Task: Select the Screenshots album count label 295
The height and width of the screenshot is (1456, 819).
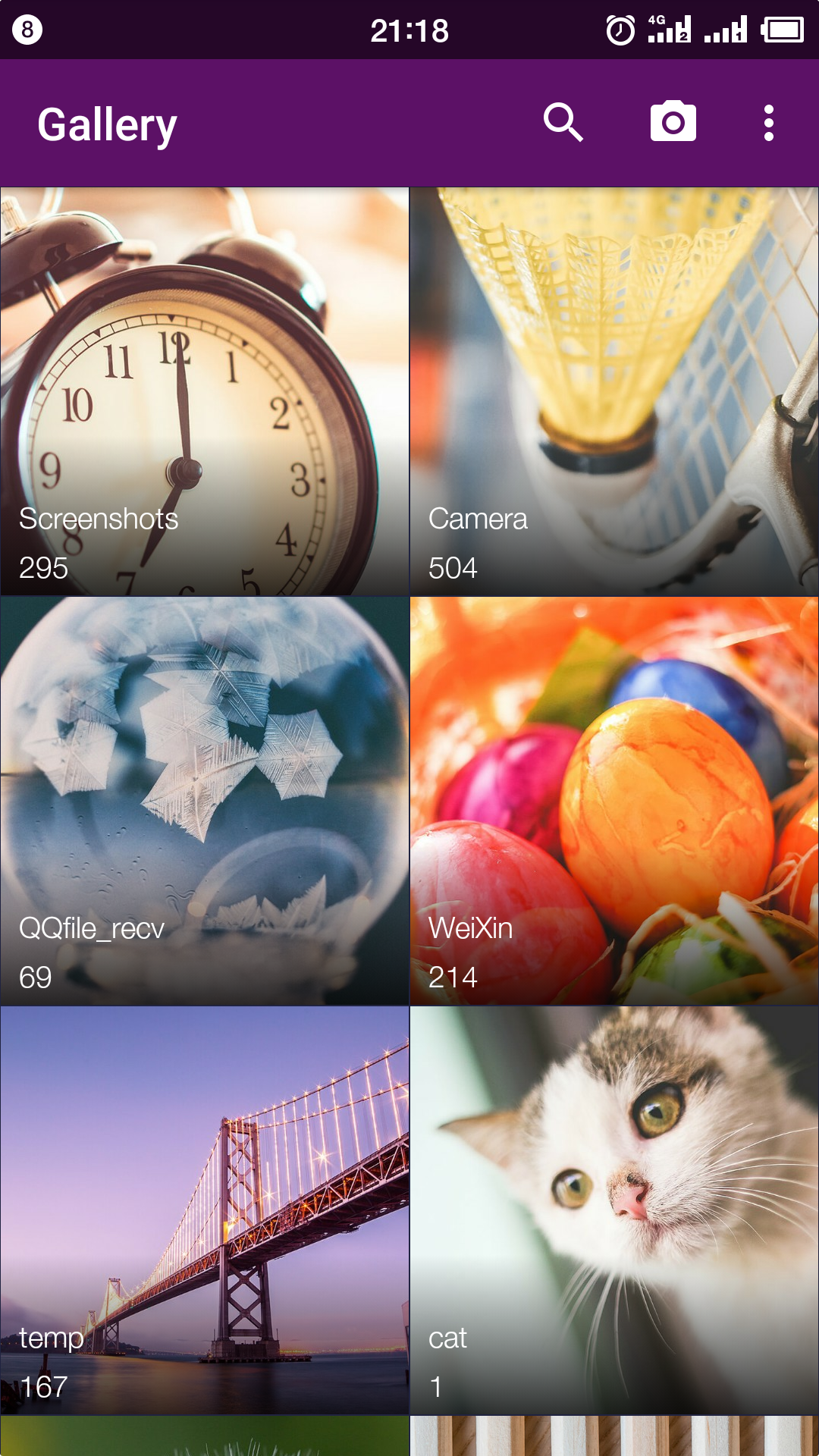Action: pyautogui.click(x=42, y=568)
